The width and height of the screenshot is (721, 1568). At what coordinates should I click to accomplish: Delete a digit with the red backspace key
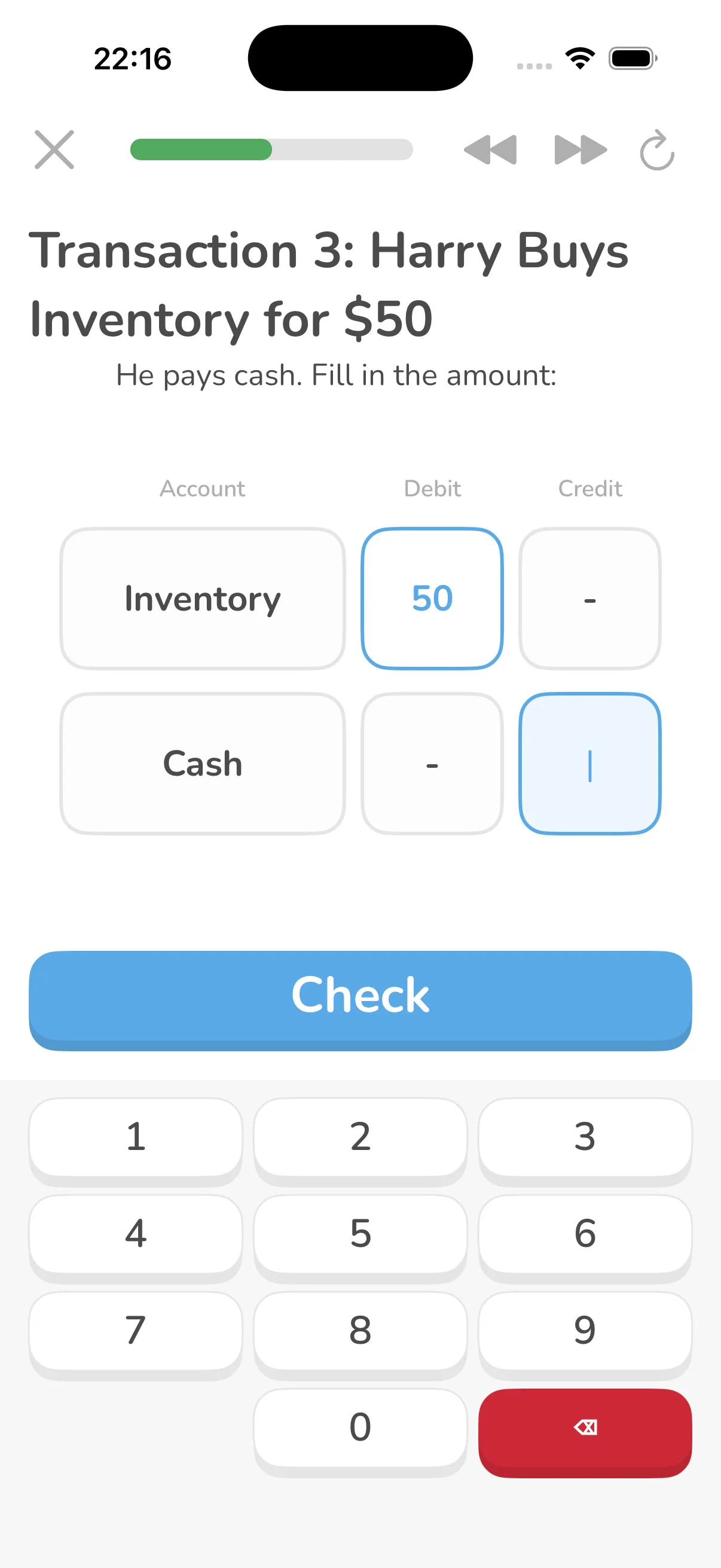coord(585,1427)
